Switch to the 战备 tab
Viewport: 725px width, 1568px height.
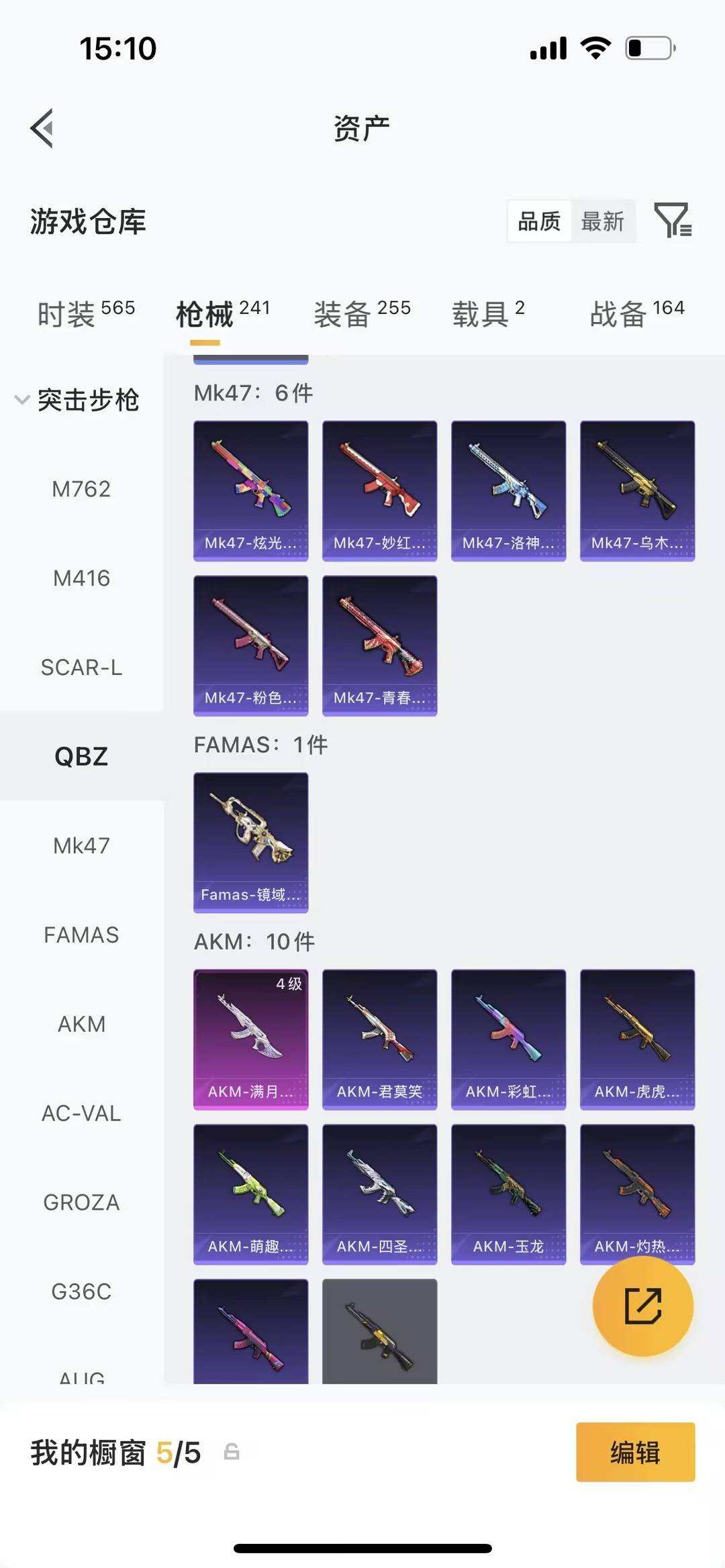637,313
